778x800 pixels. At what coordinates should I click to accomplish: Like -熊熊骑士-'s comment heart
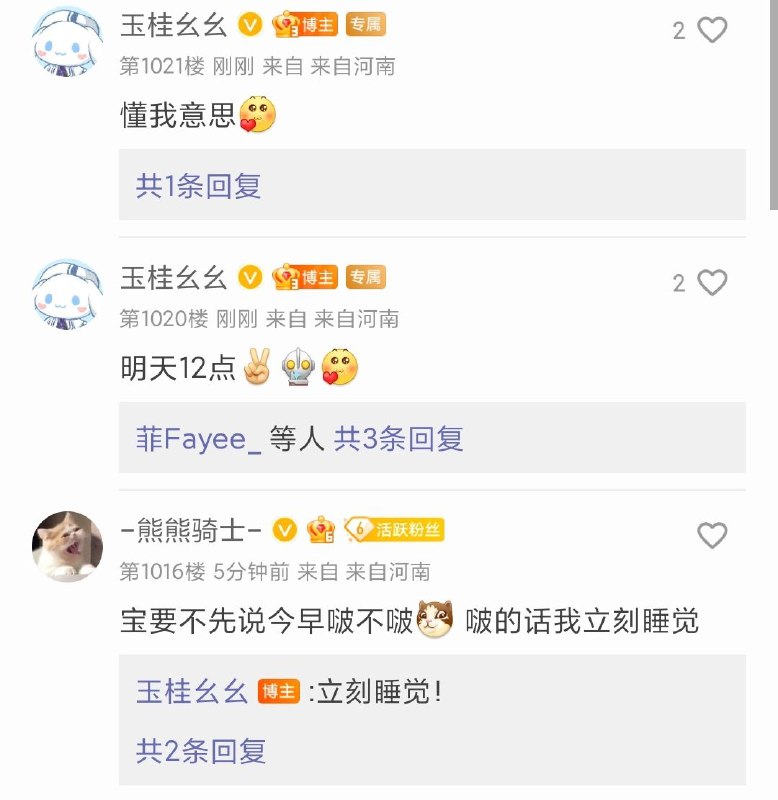tap(713, 536)
